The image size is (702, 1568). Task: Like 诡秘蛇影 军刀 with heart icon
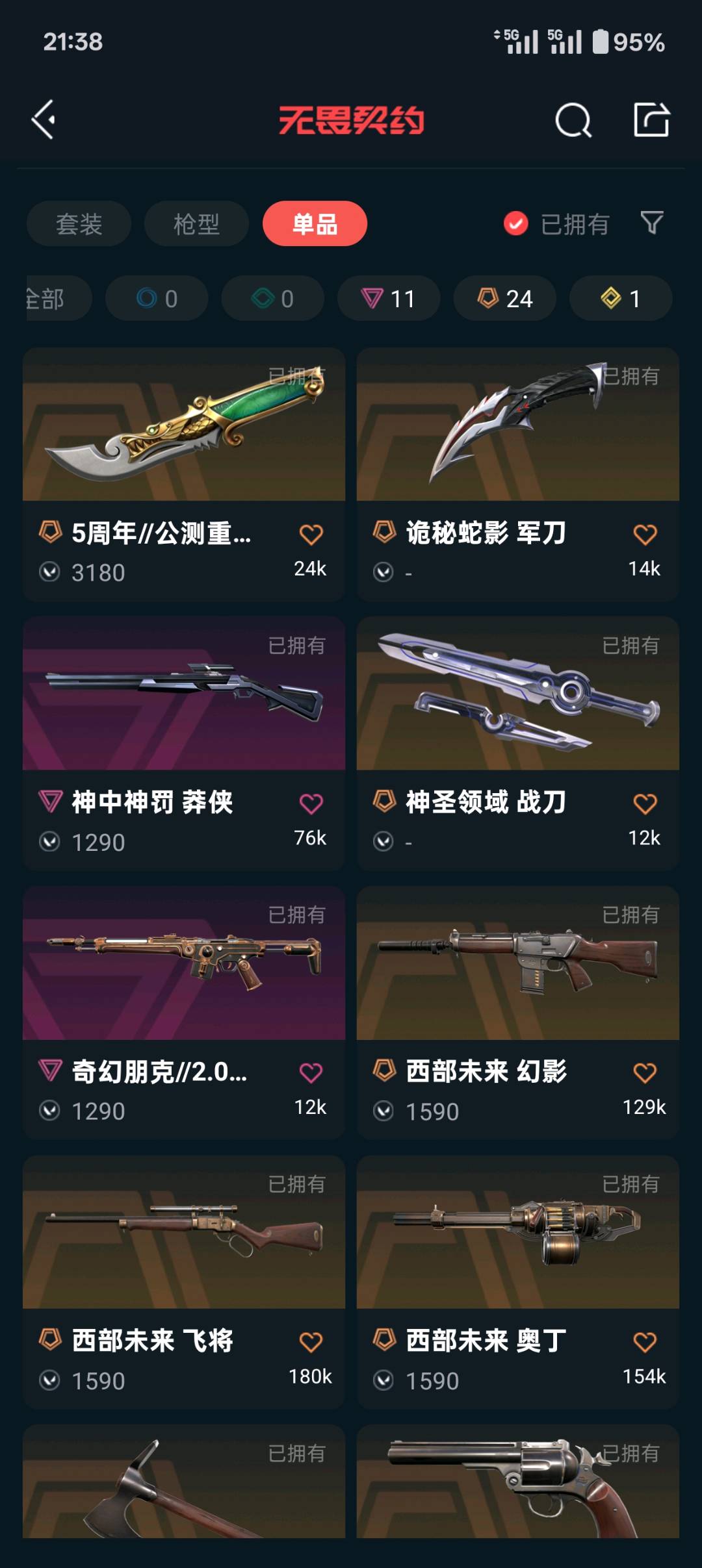click(645, 535)
